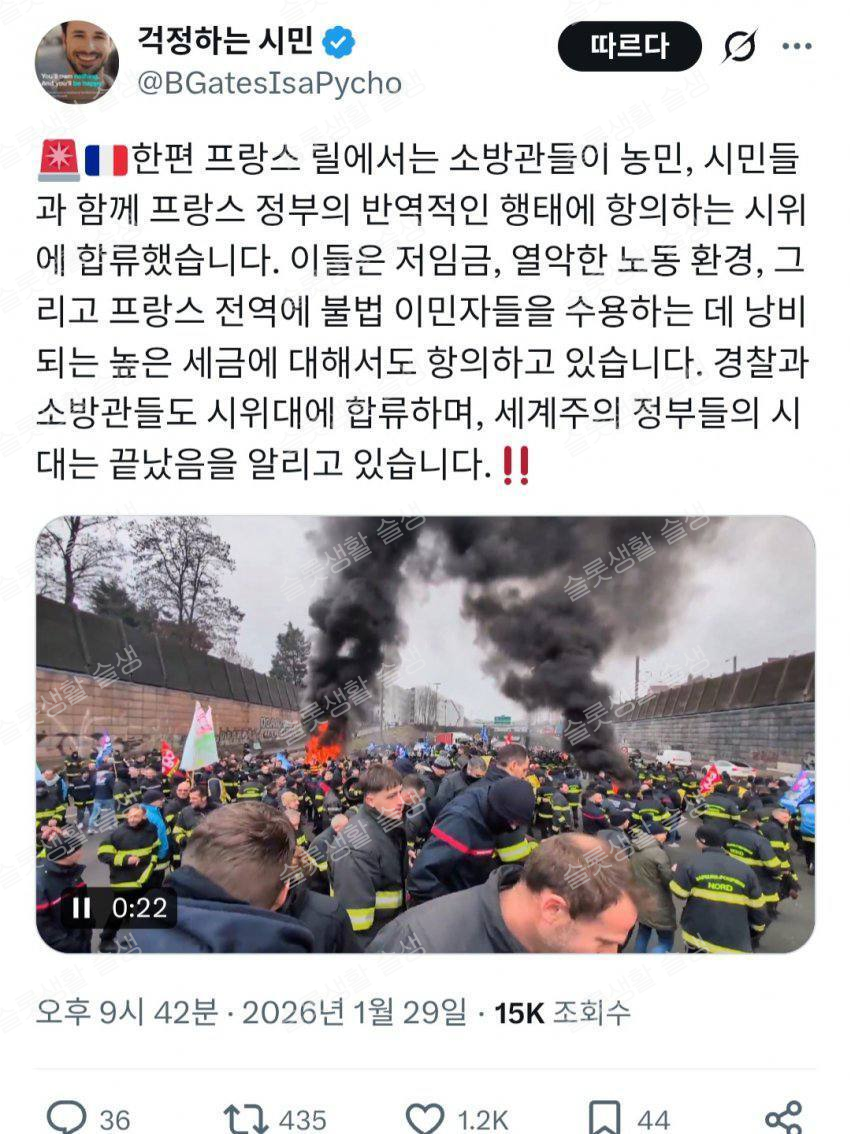Open the three-dot overflow menu
The image size is (850, 1134).
pyautogui.click(x=797, y=46)
